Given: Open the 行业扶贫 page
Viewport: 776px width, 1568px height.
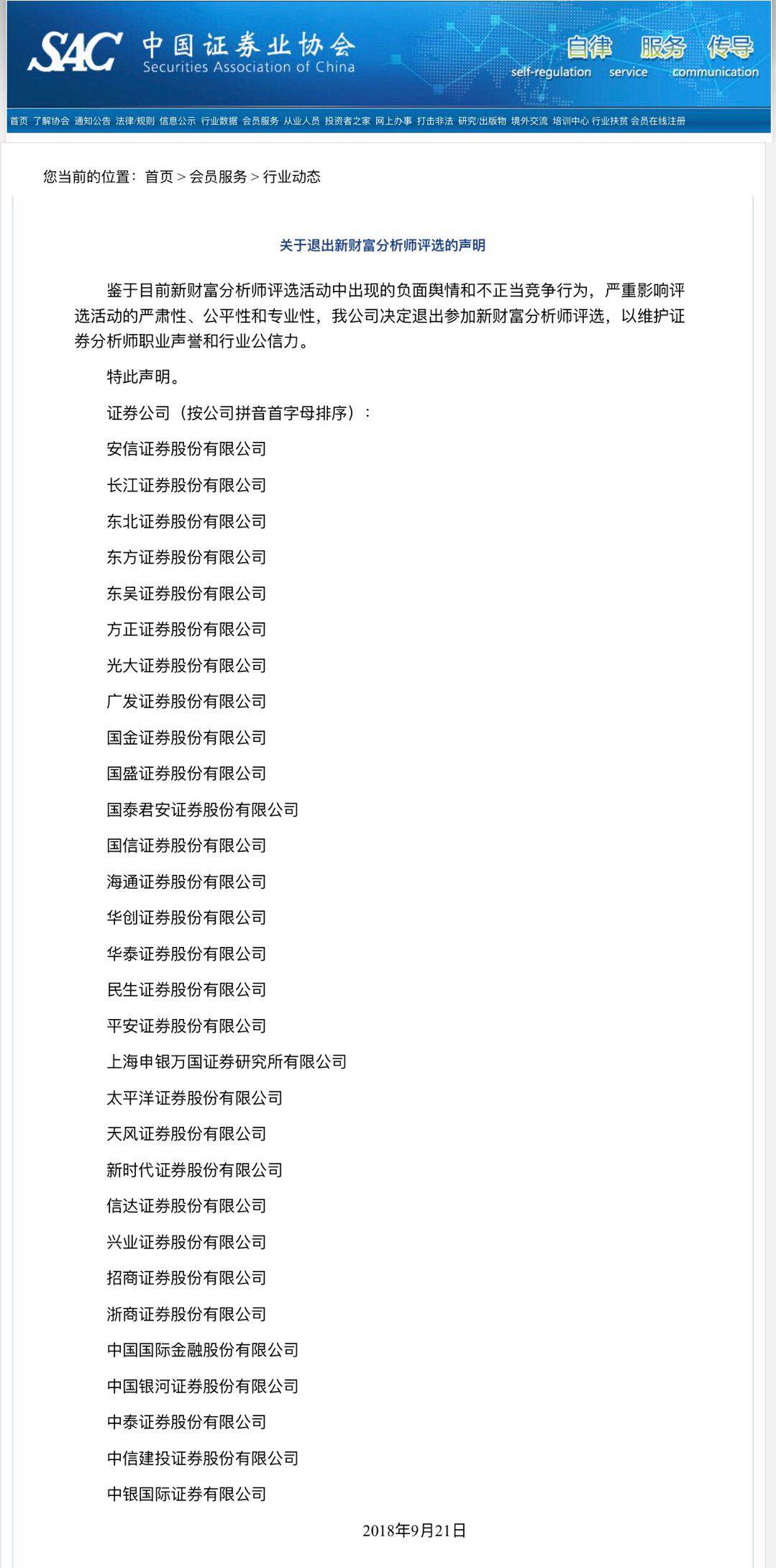Looking at the screenshot, I should tap(609, 121).
